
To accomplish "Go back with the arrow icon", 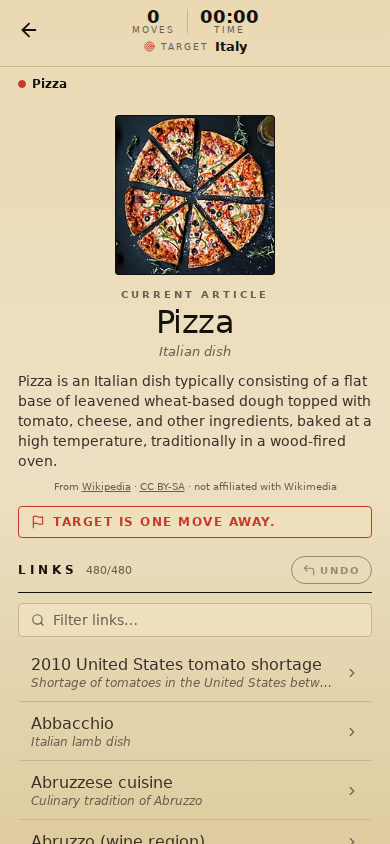I will point(29,30).
